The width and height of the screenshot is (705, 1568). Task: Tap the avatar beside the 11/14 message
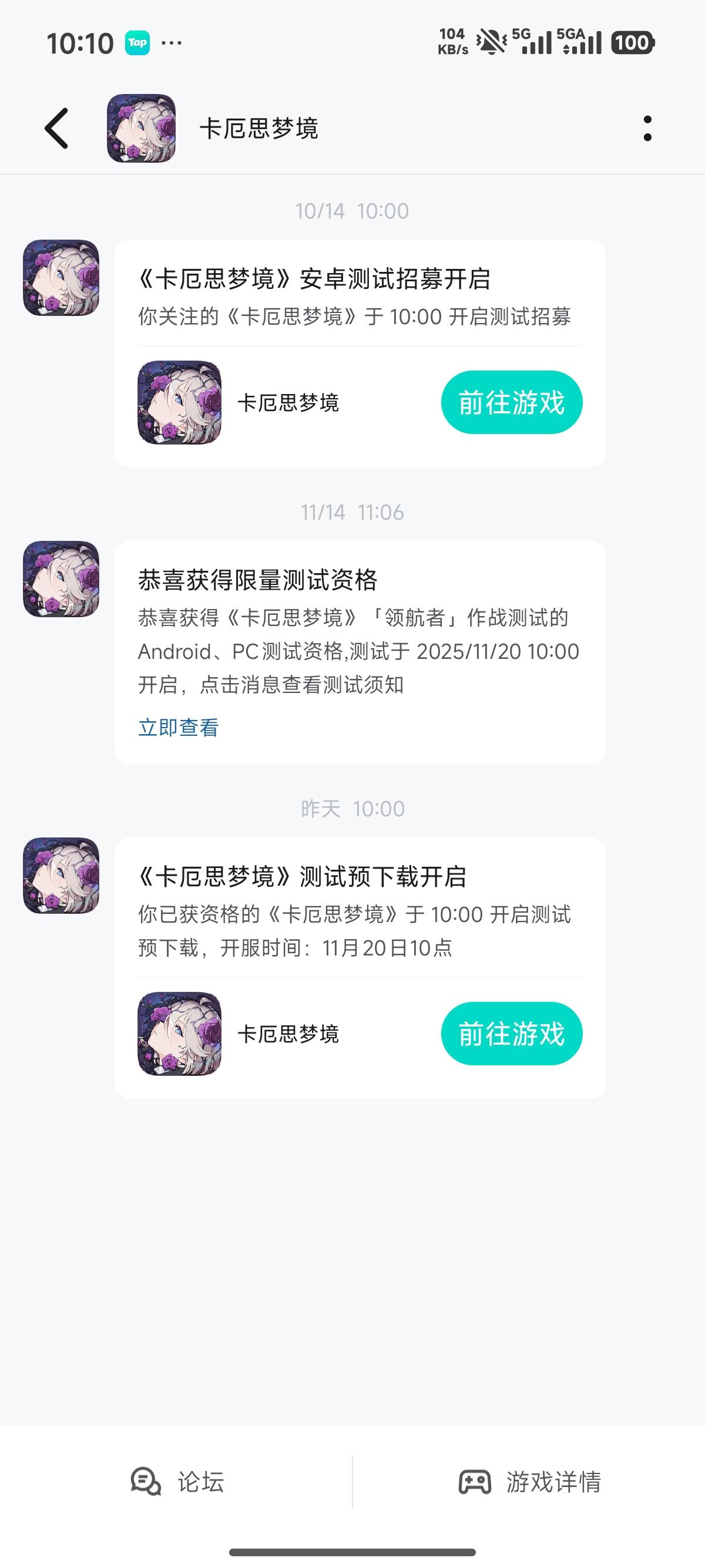pyautogui.click(x=60, y=578)
